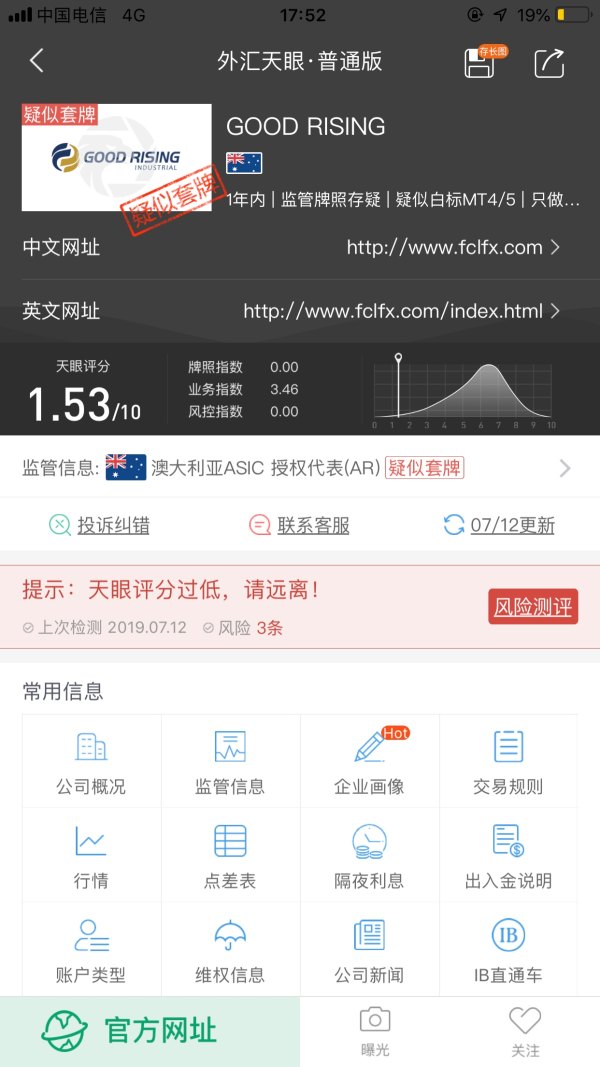This screenshot has height=1067, width=600.
Task: Open 公司概况 company overview
Action: click(91, 762)
